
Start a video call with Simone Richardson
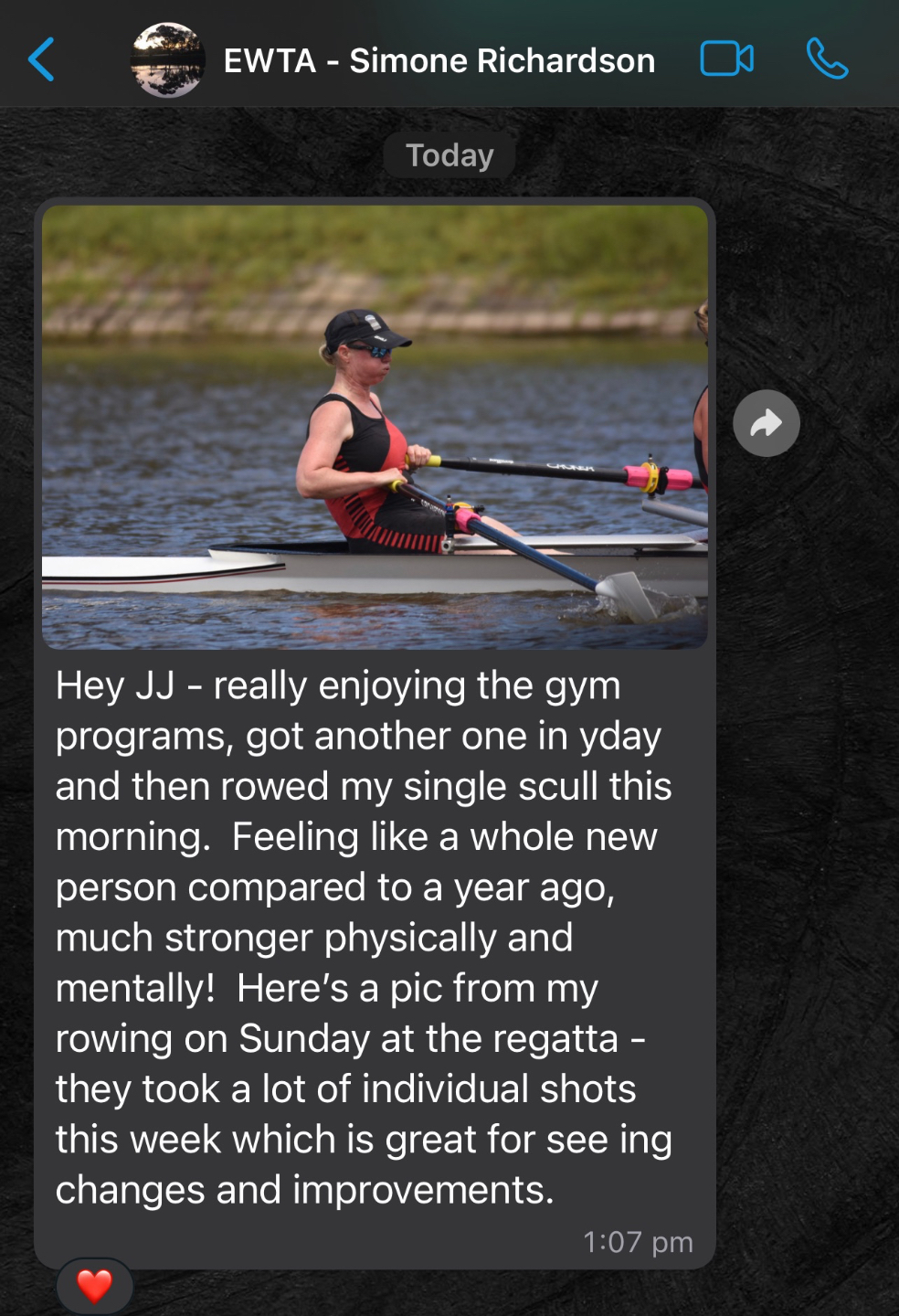tap(726, 59)
